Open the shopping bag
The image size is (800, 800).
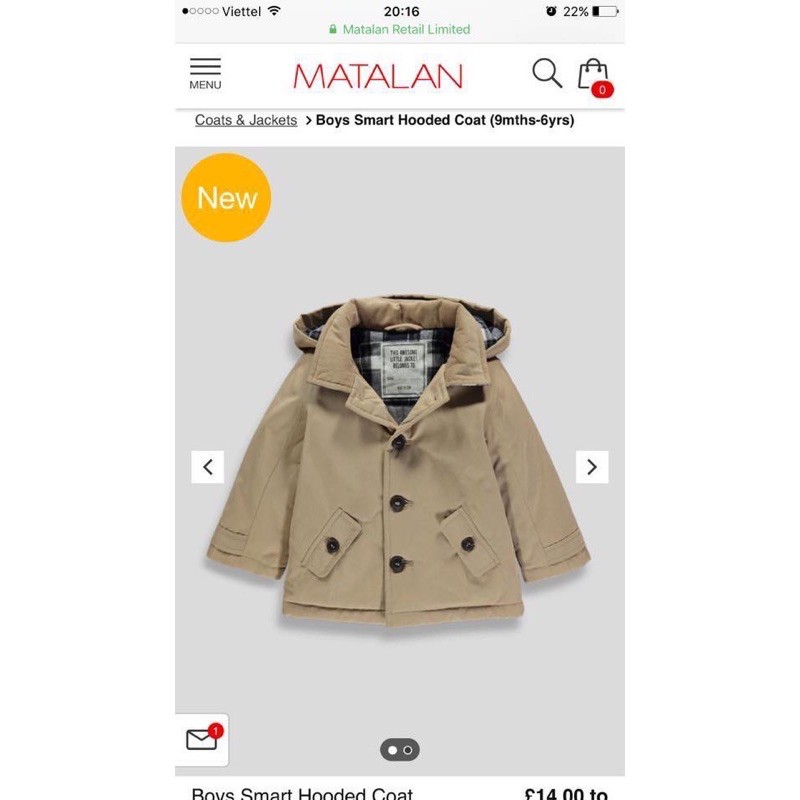(593, 75)
